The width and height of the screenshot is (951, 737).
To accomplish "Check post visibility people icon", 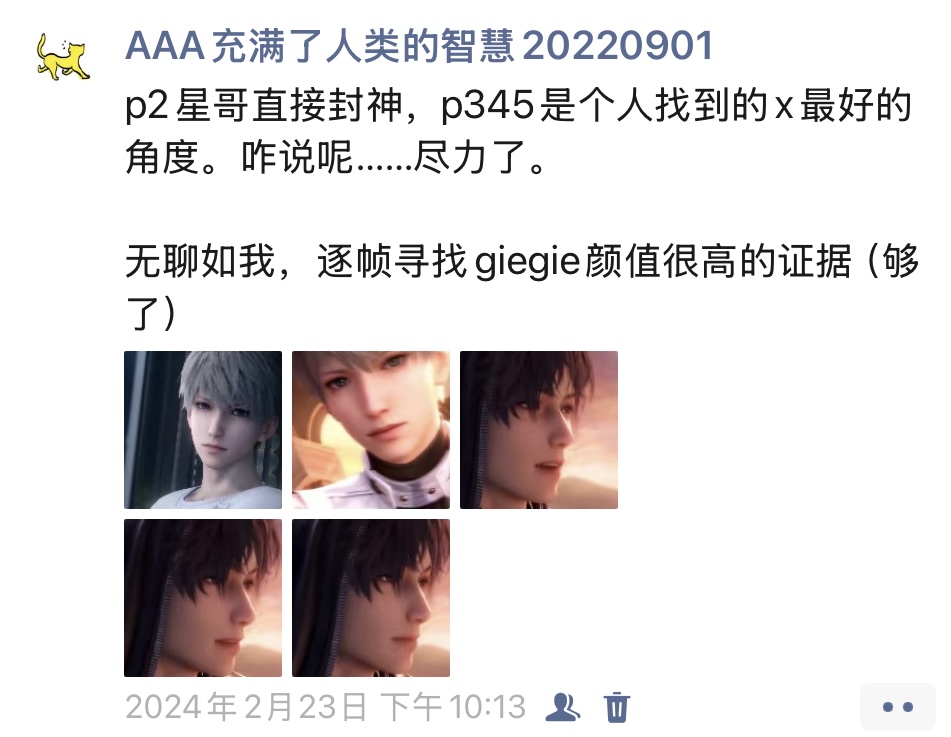I will point(563,707).
